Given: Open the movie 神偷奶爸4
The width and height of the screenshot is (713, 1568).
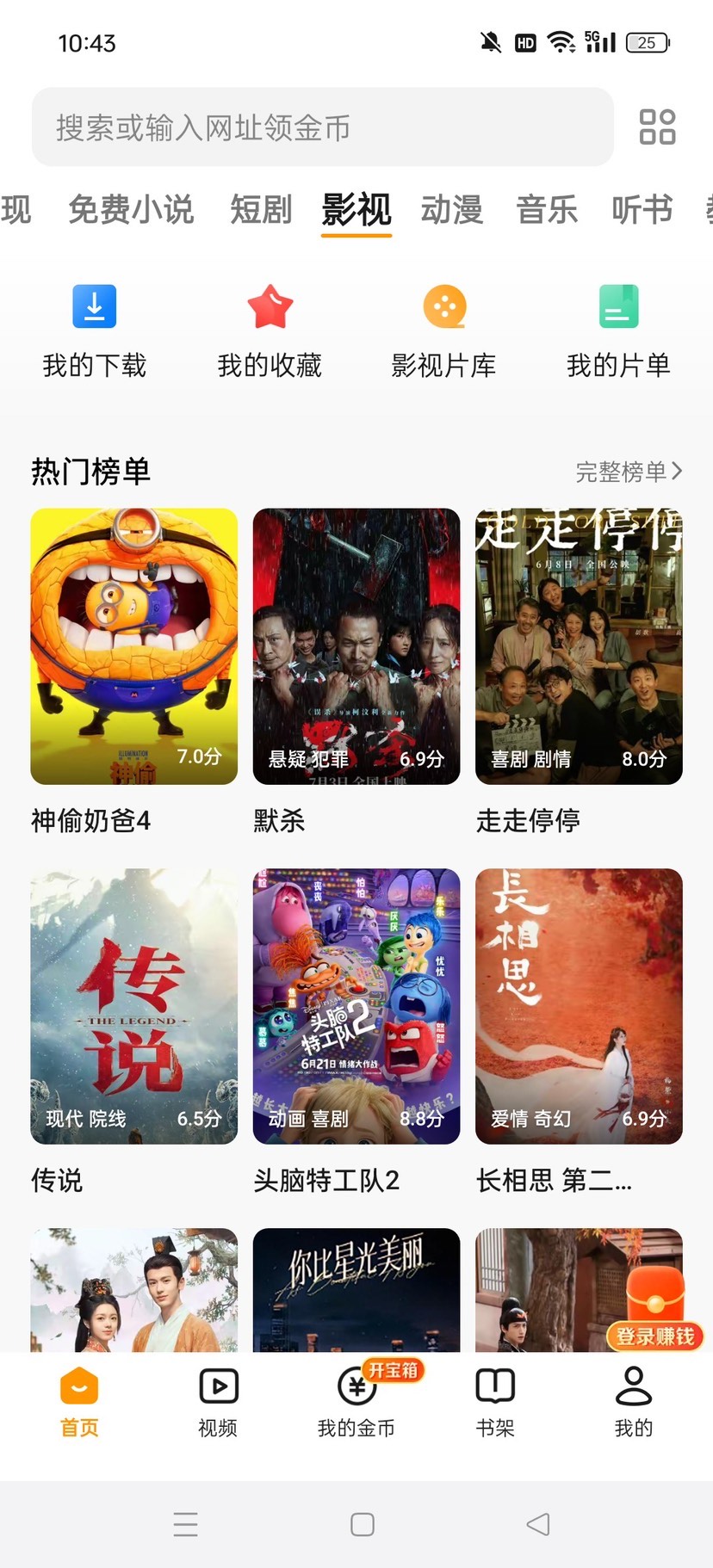Looking at the screenshot, I should 134,646.
